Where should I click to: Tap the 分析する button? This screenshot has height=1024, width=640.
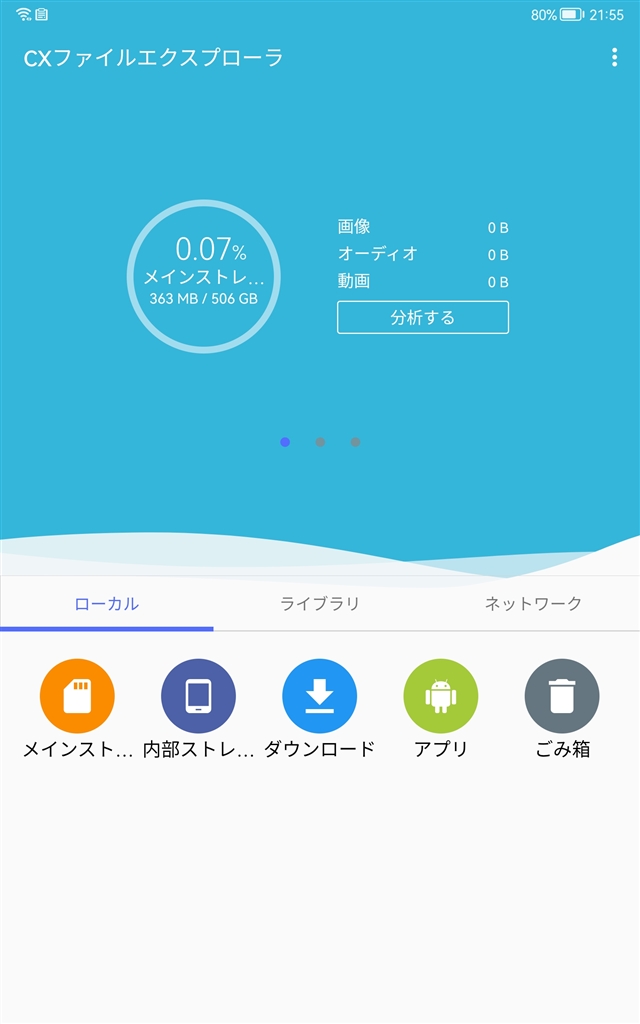423,317
